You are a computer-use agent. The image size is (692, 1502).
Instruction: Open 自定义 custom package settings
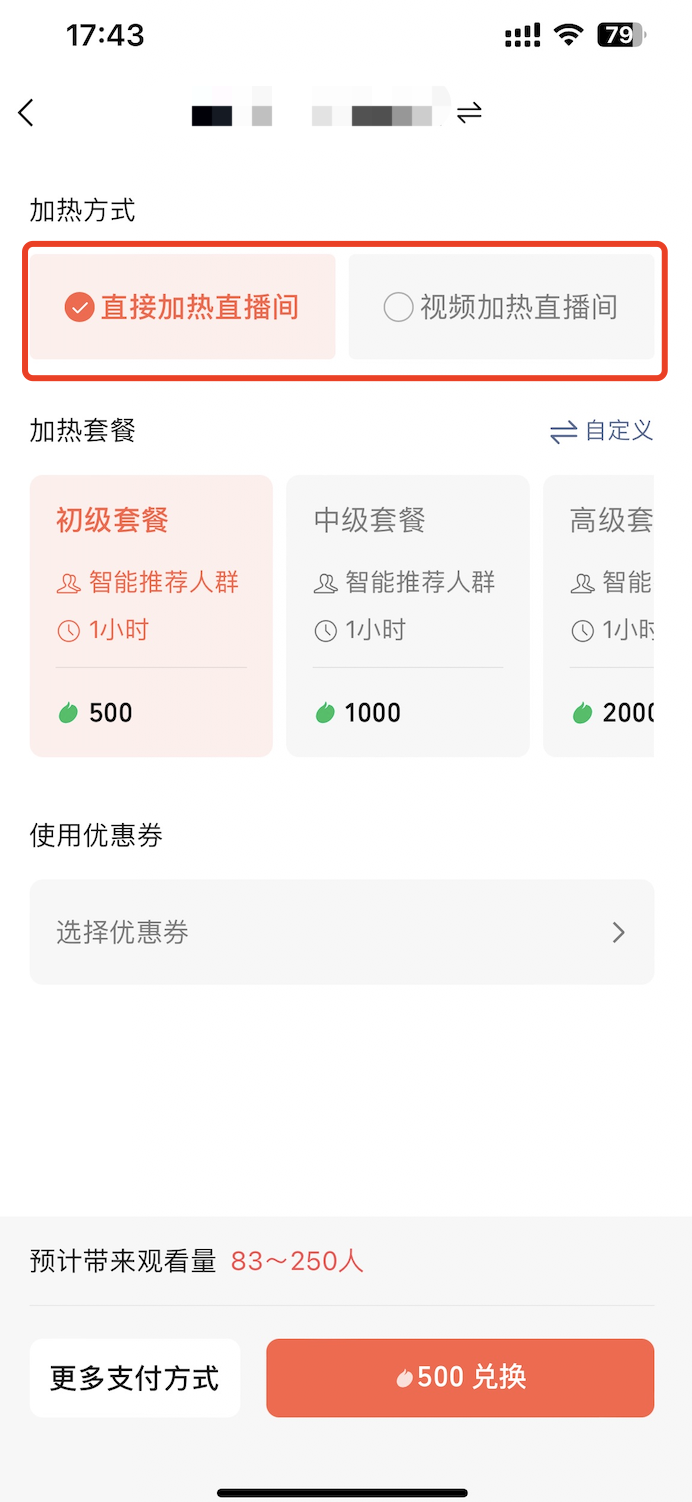[x=602, y=431]
